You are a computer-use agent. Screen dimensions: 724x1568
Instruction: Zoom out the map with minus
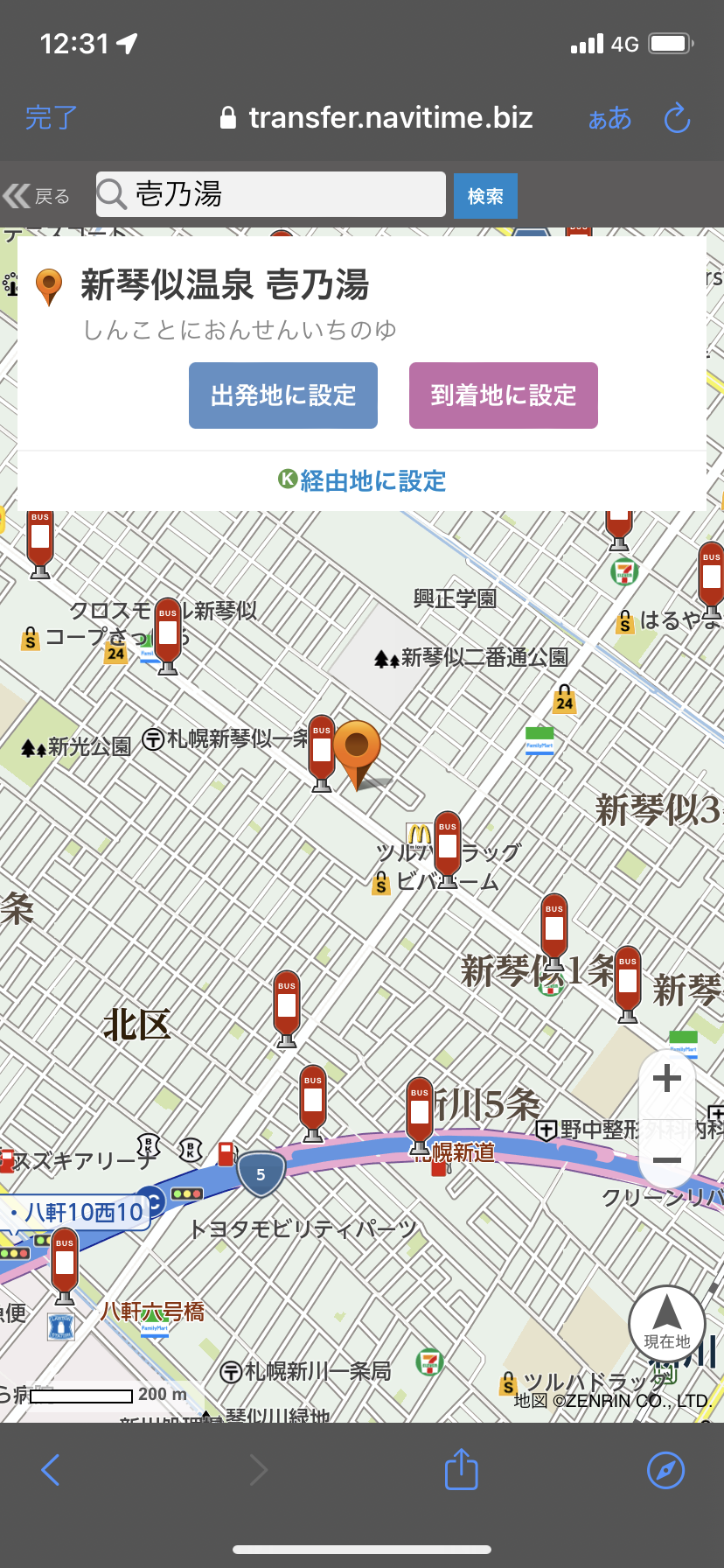coord(667,1160)
